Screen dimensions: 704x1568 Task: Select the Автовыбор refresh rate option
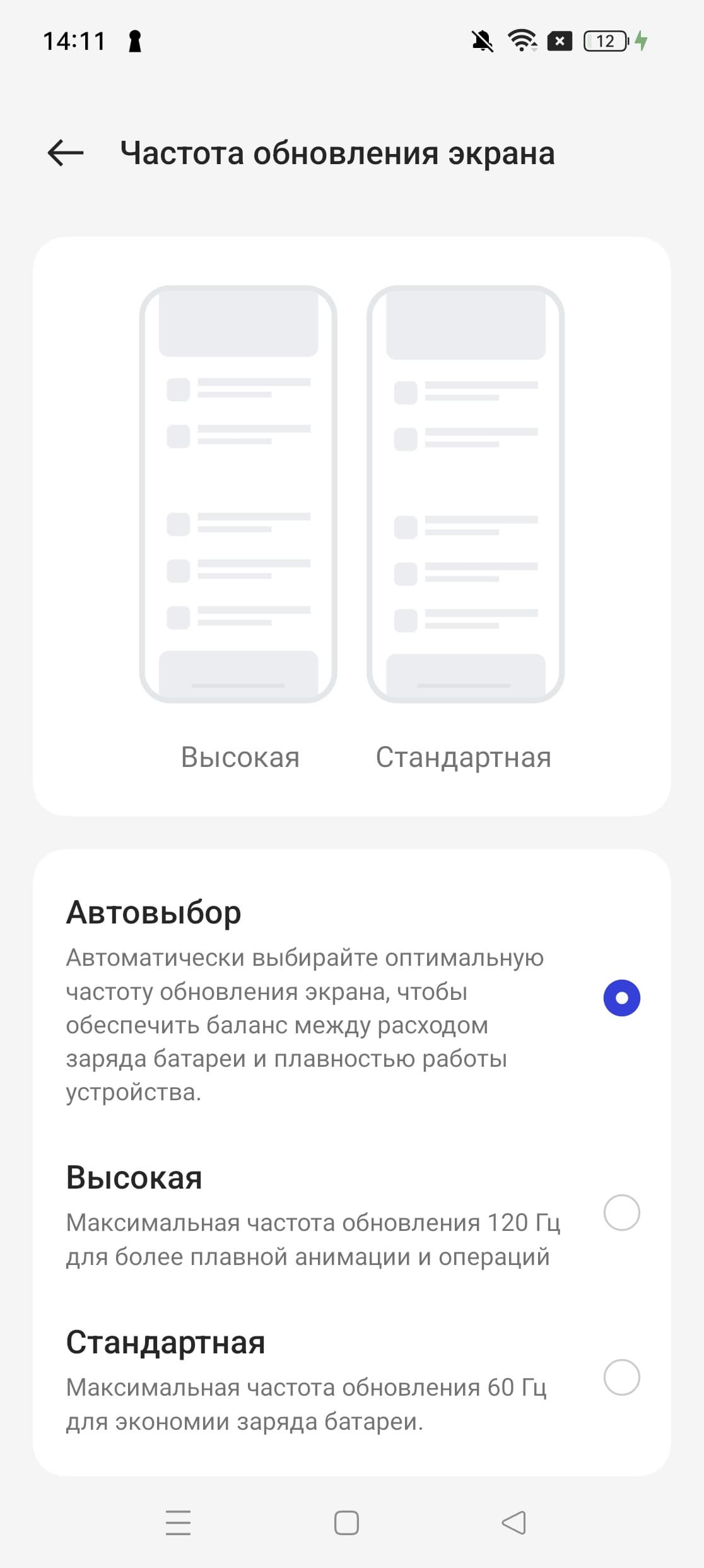621,998
